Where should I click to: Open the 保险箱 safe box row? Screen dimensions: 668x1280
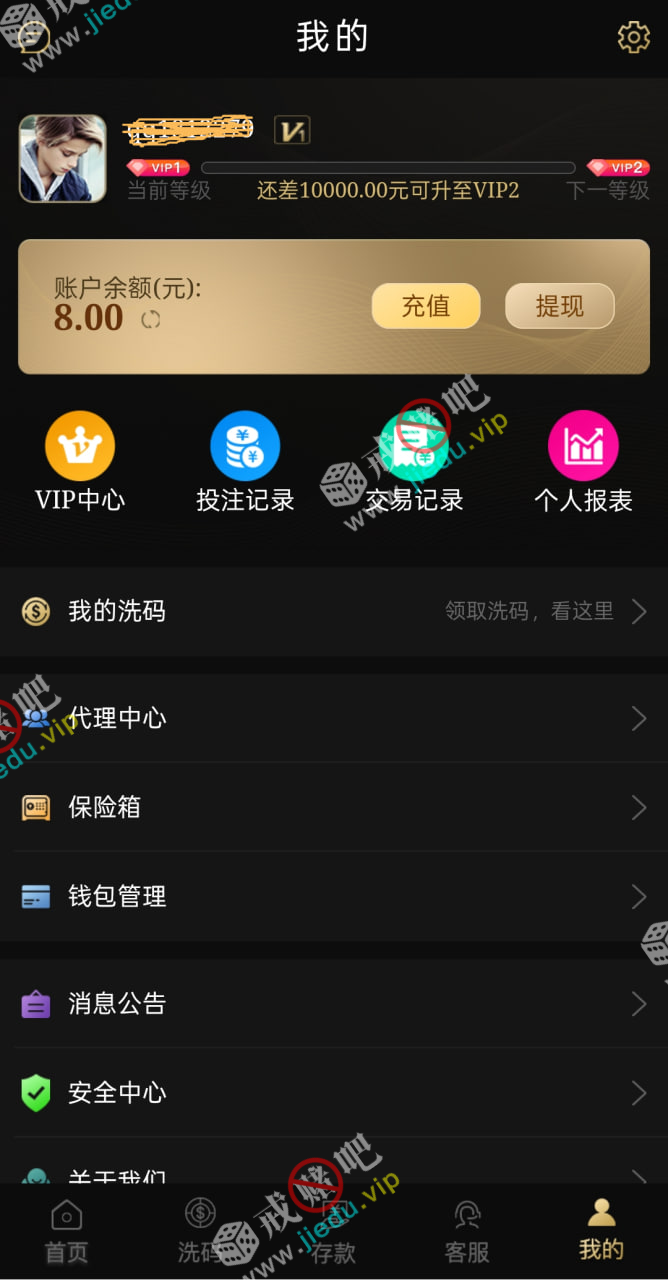coord(334,807)
